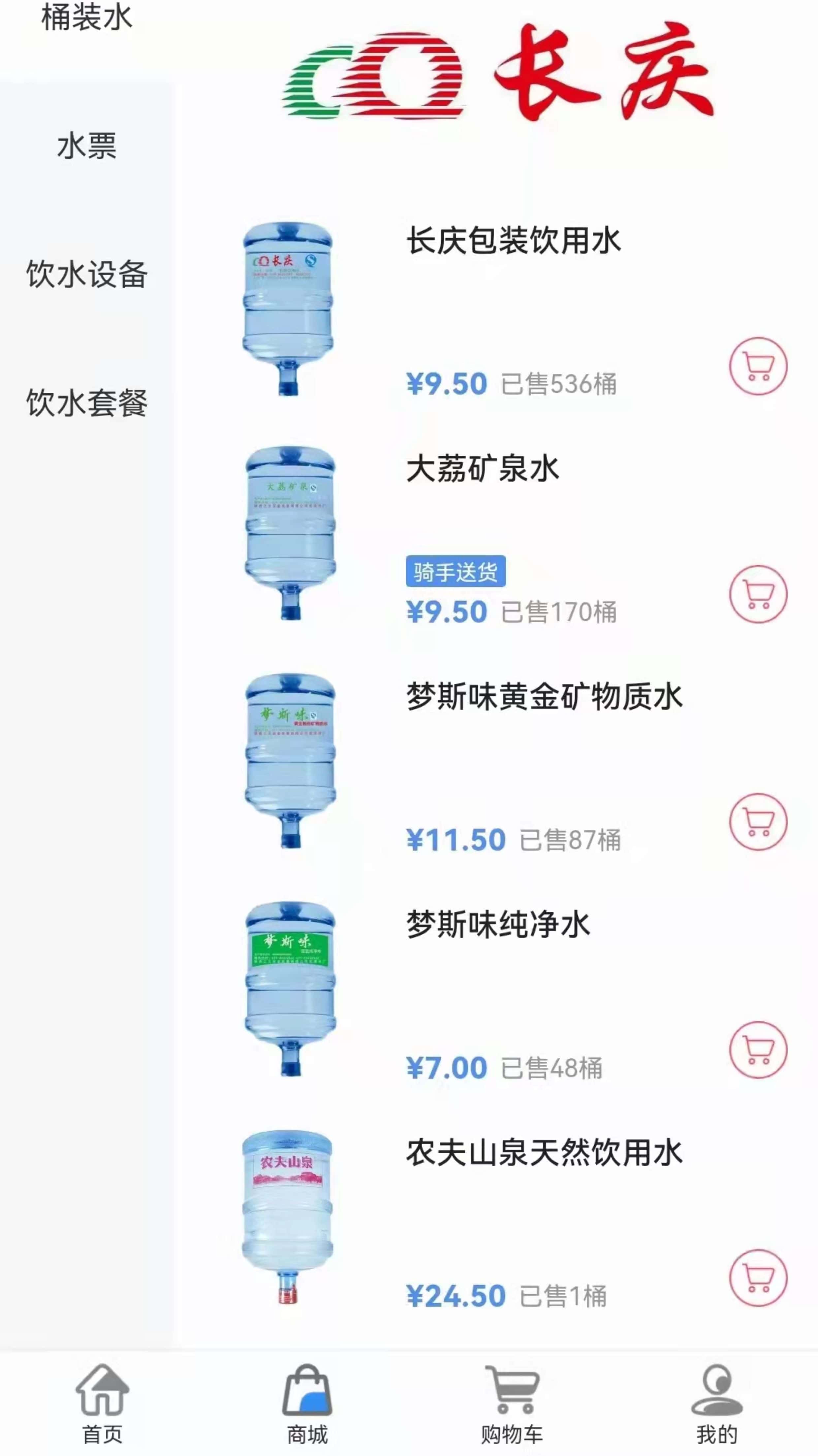Add 梦斯味黄金矿物质水 to cart
Image resolution: width=818 pixels, height=1456 pixels.
tap(758, 822)
